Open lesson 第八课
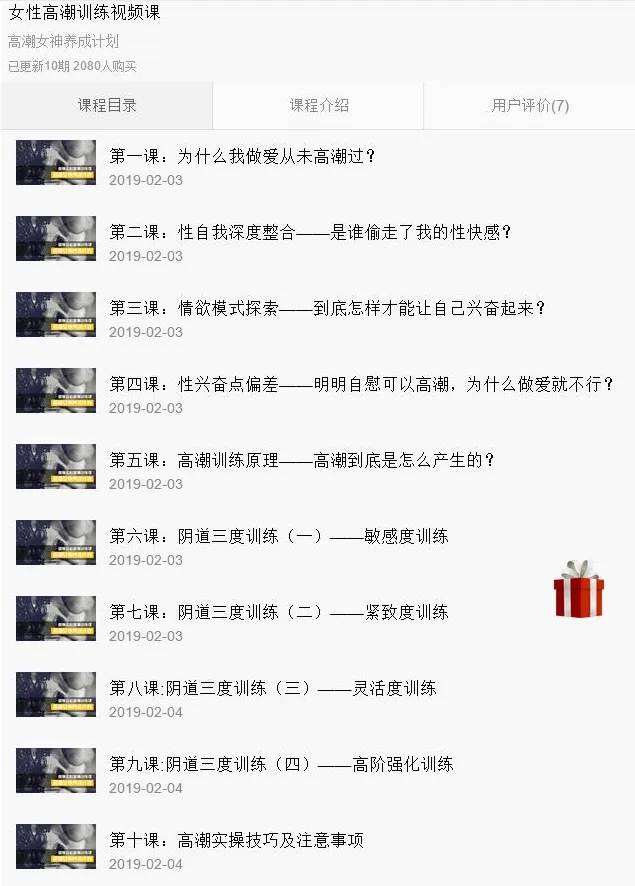This screenshot has height=886, width=635. coord(272,688)
